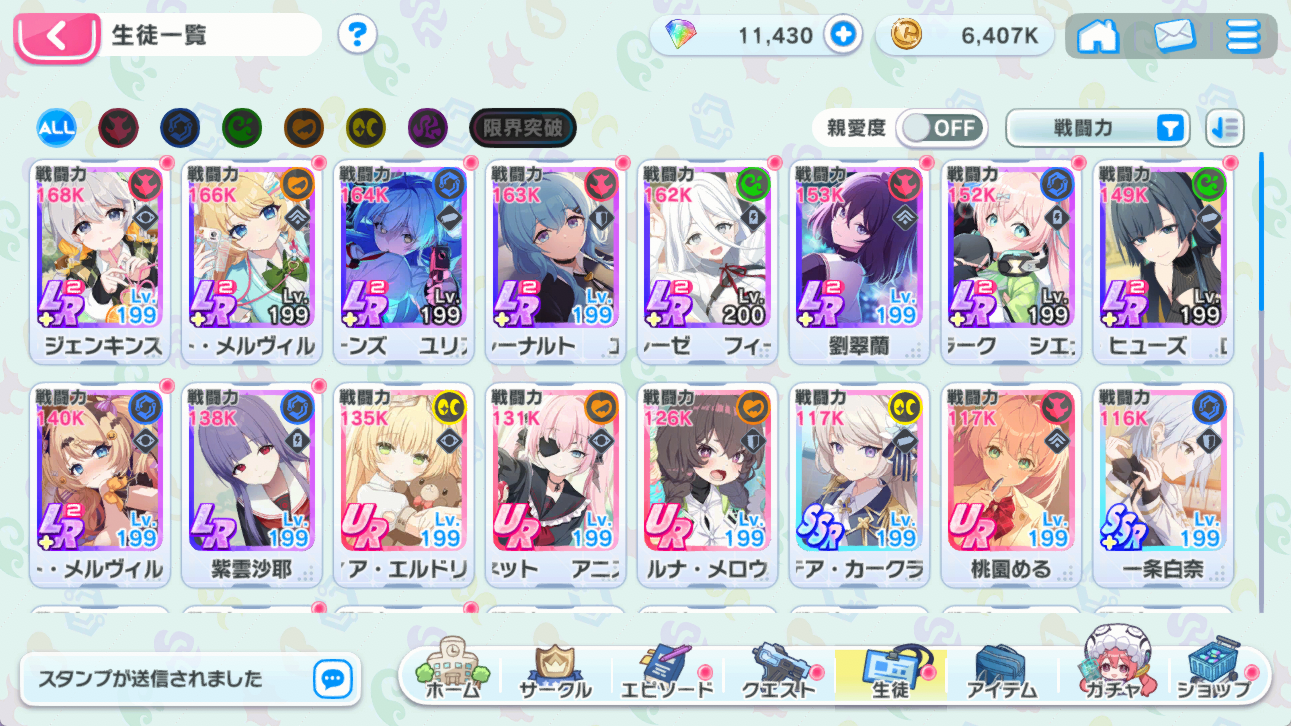Open the mailbox envelope
Viewport: 1291px width, 726px height.
[1174, 36]
